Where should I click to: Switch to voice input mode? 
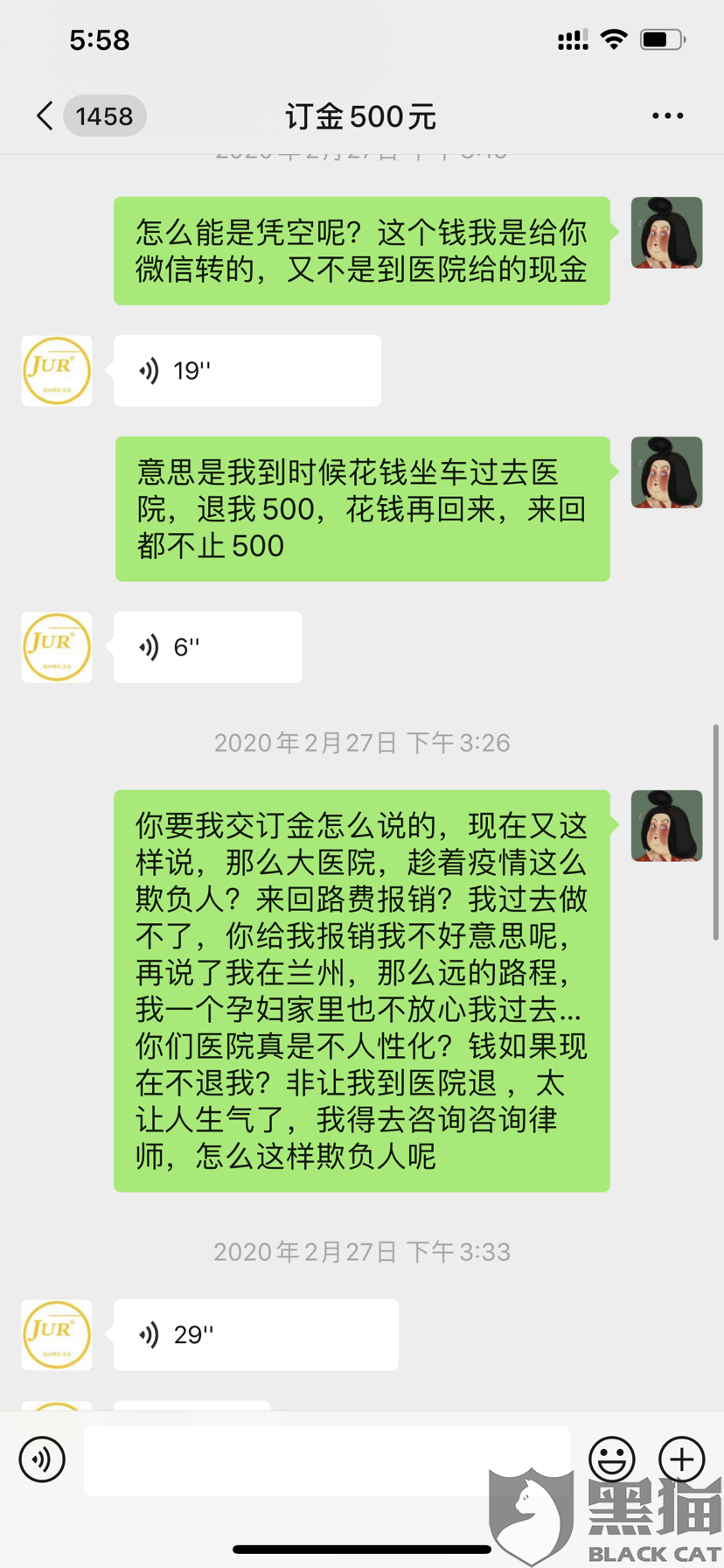(x=42, y=1459)
